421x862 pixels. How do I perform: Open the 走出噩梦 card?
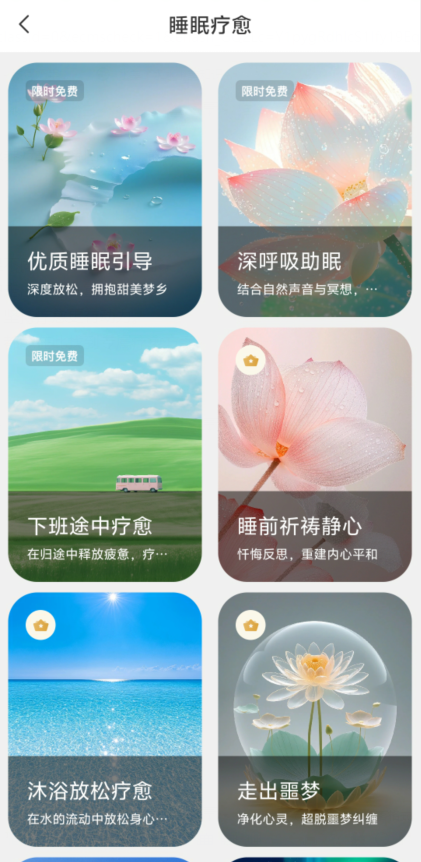click(315, 720)
